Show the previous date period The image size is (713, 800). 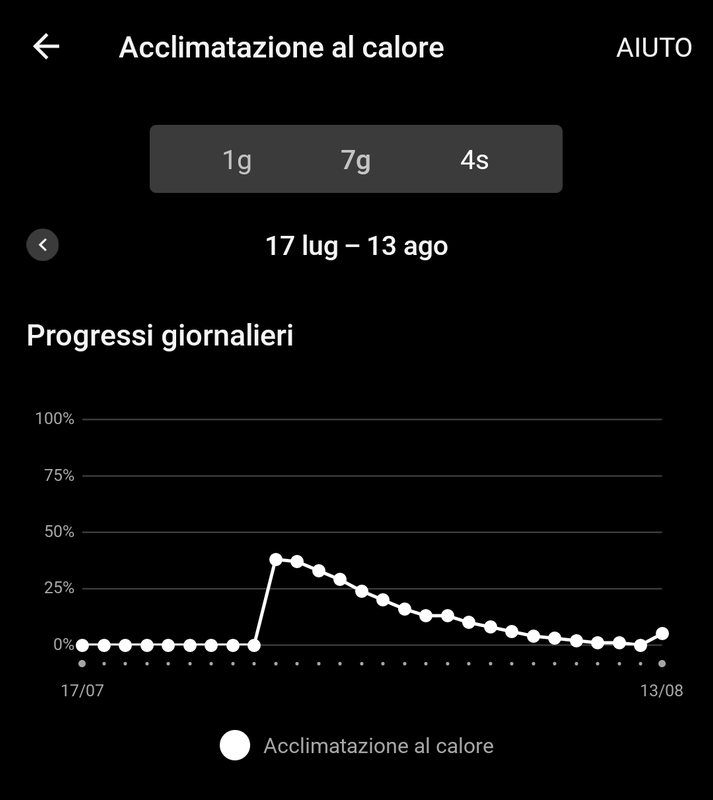[43, 245]
